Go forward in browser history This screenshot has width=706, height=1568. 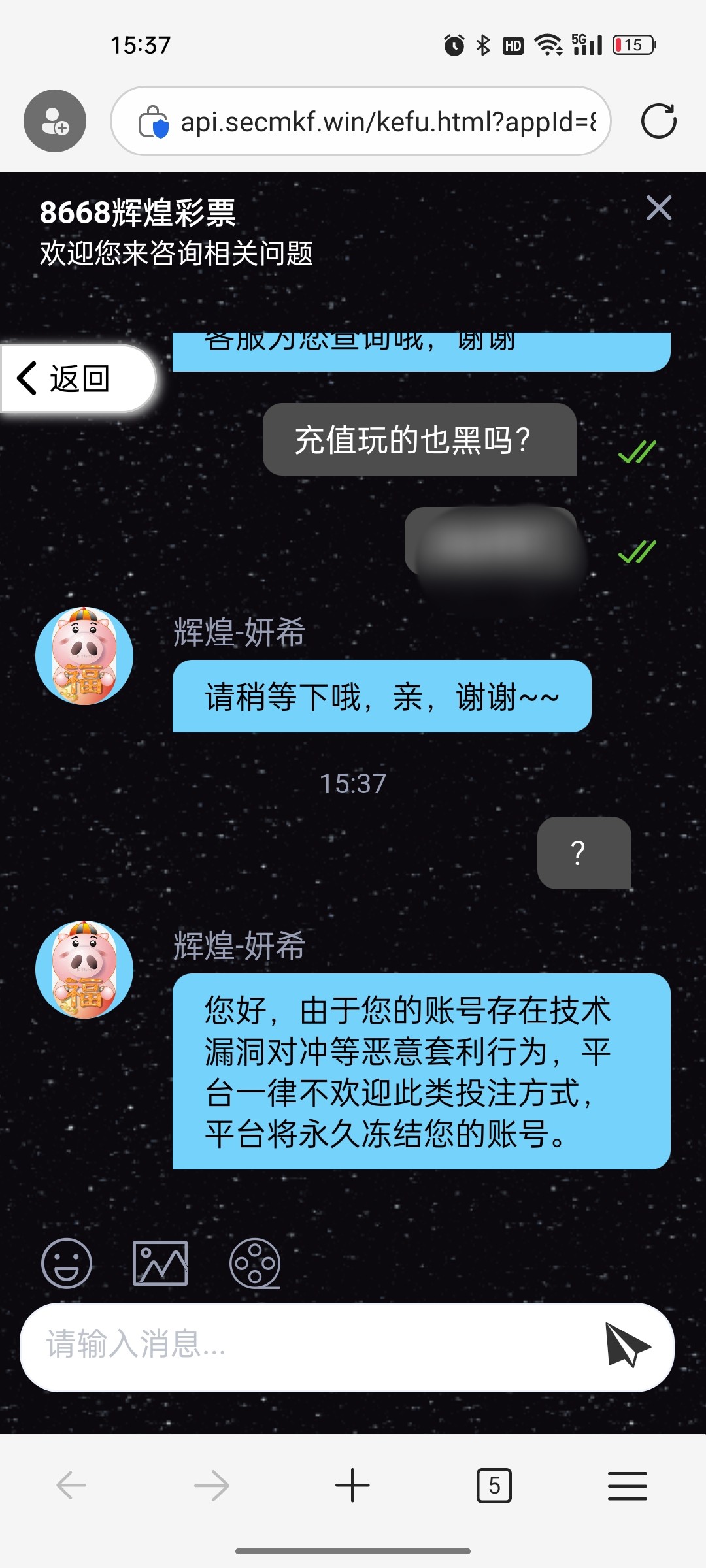pyautogui.click(x=212, y=1486)
